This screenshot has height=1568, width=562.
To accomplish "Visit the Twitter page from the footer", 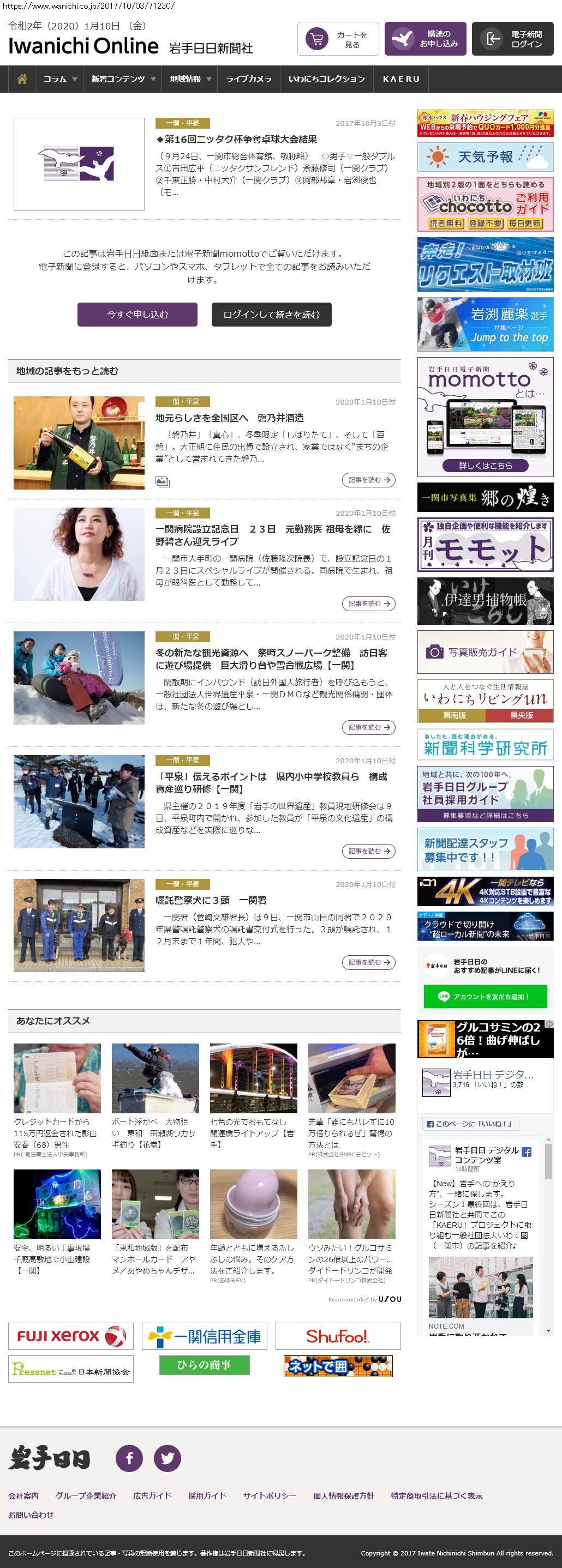I will 168,1458.
